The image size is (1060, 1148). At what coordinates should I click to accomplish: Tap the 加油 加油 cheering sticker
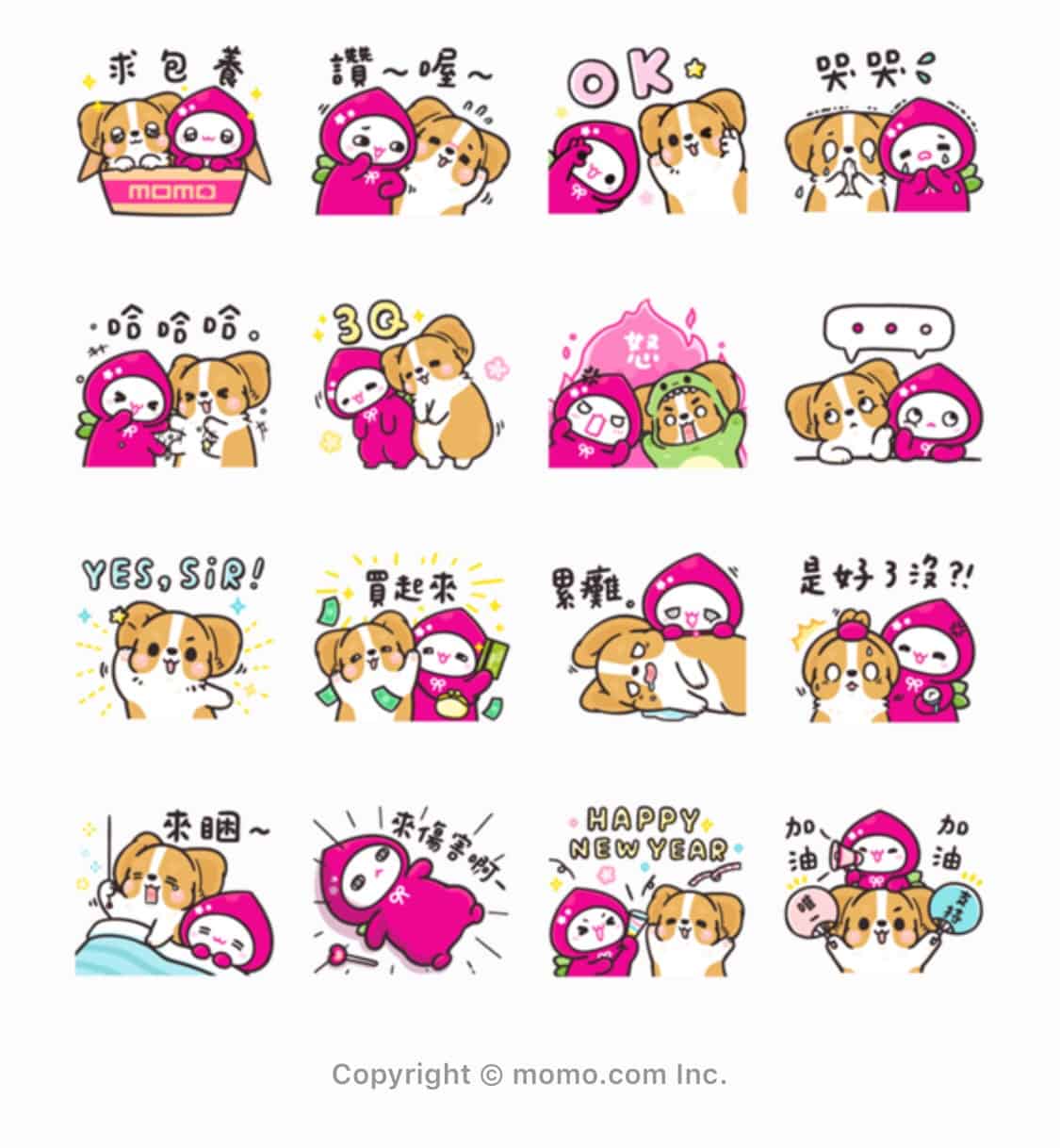pyautogui.click(x=884, y=893)
